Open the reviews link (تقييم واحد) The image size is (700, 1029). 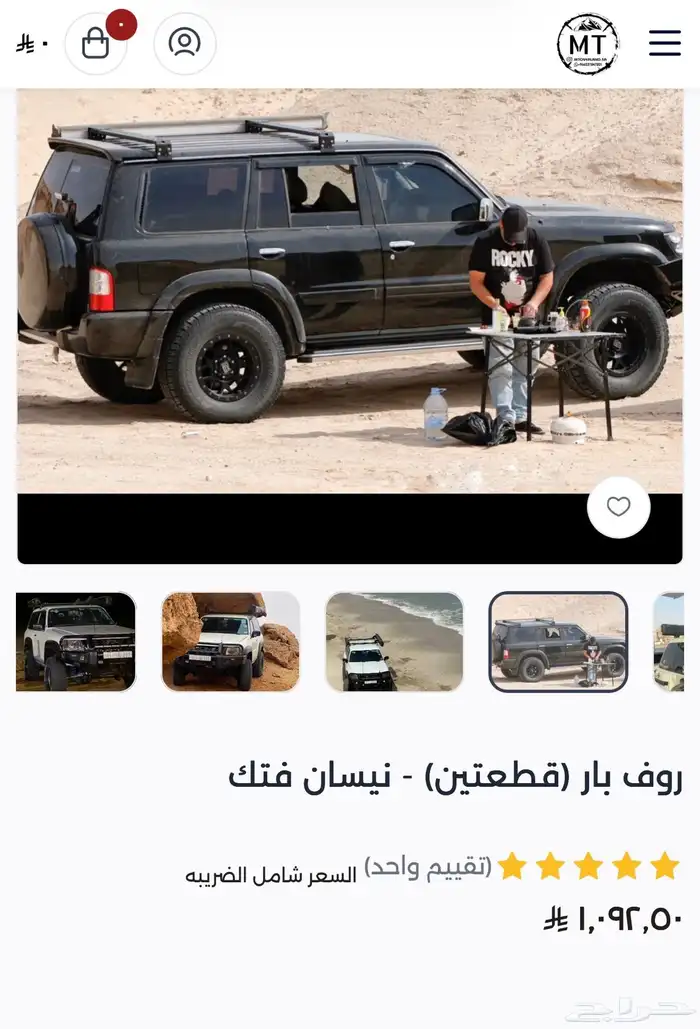[428, 866]
